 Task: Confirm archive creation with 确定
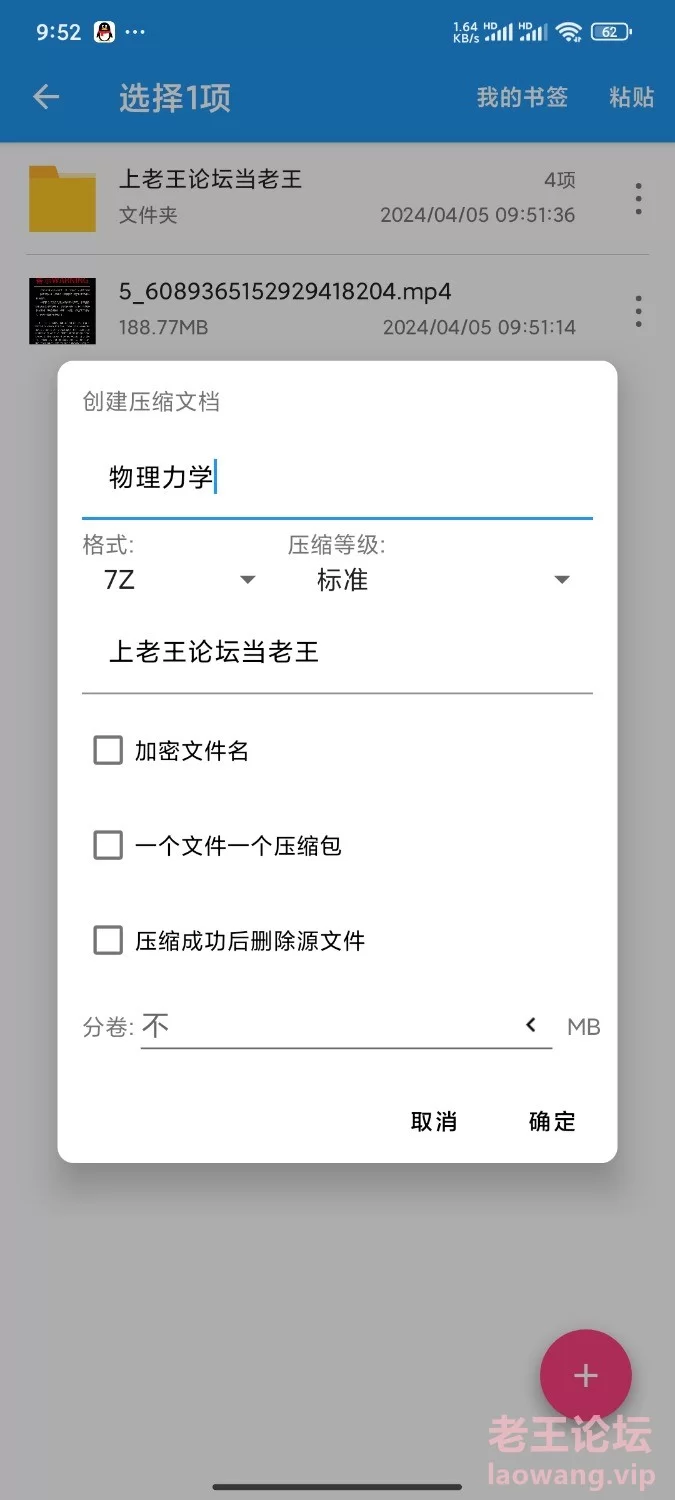[552, 1121]
